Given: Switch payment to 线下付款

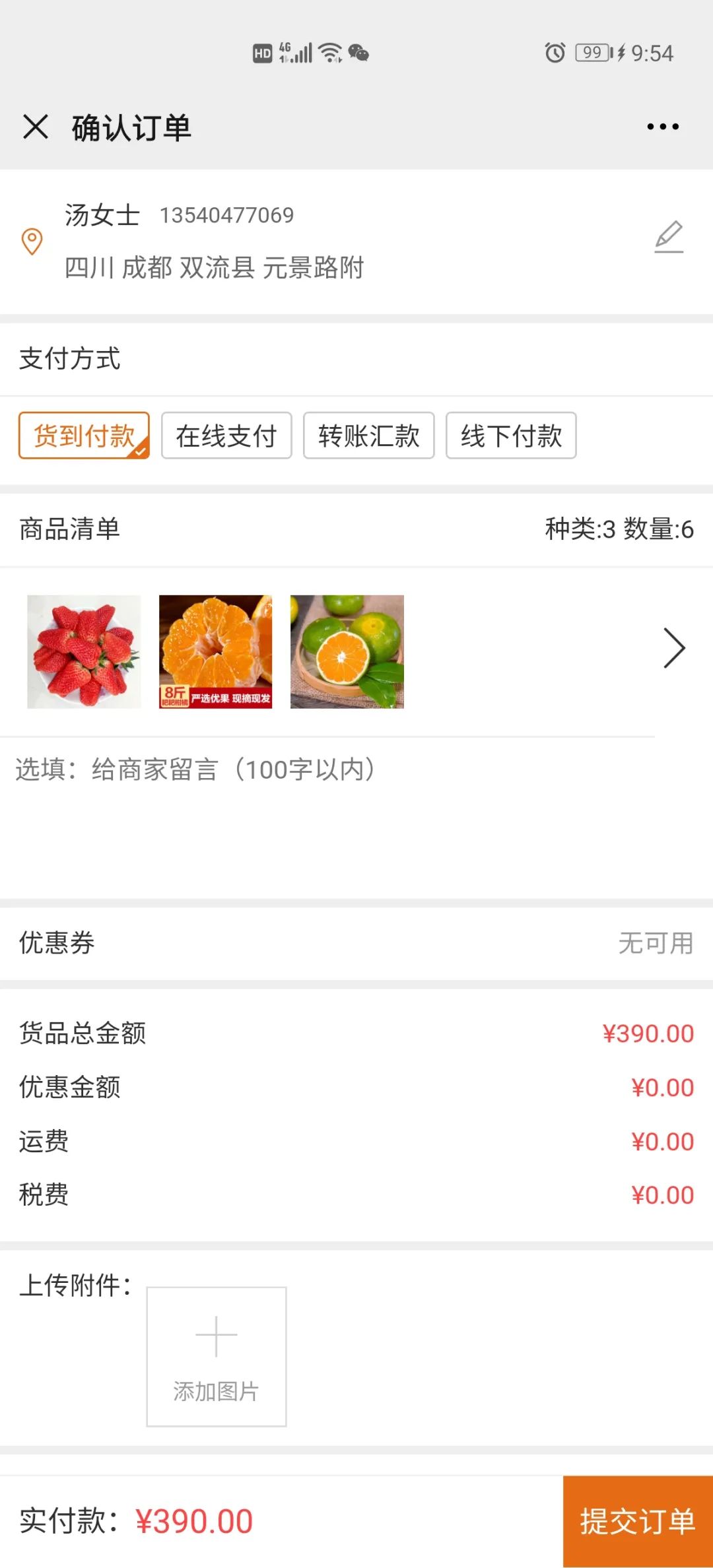Looking at the screenshot, I should [x=511, y=436].
